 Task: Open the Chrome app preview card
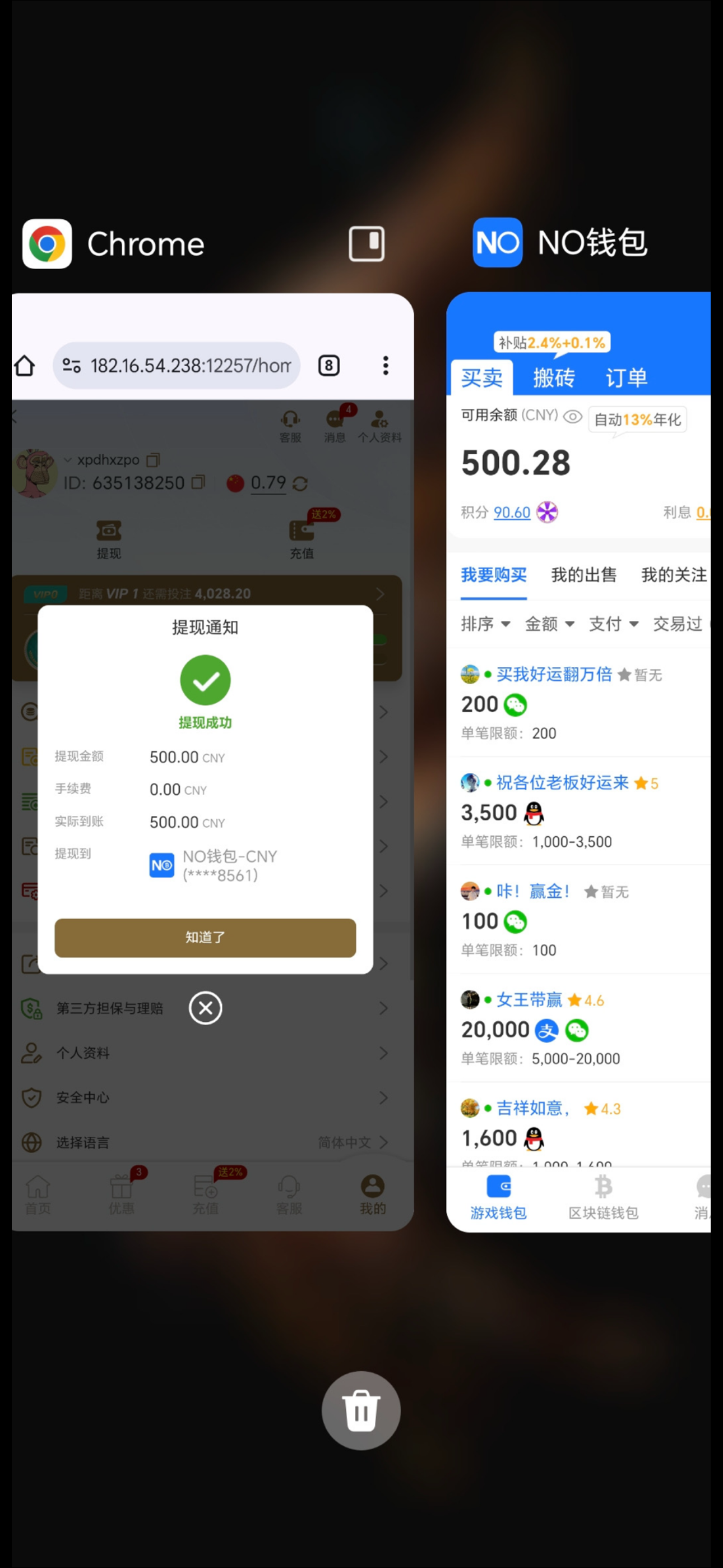[x=212, y=761]
